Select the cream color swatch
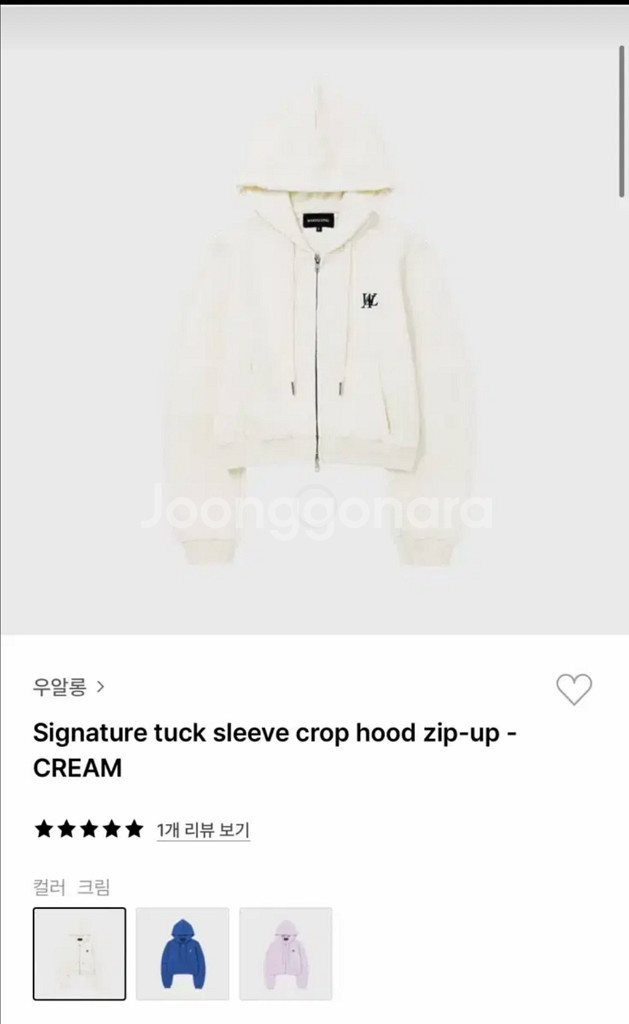This screenshot has height=1024, width=629. (x=80, y=953)
